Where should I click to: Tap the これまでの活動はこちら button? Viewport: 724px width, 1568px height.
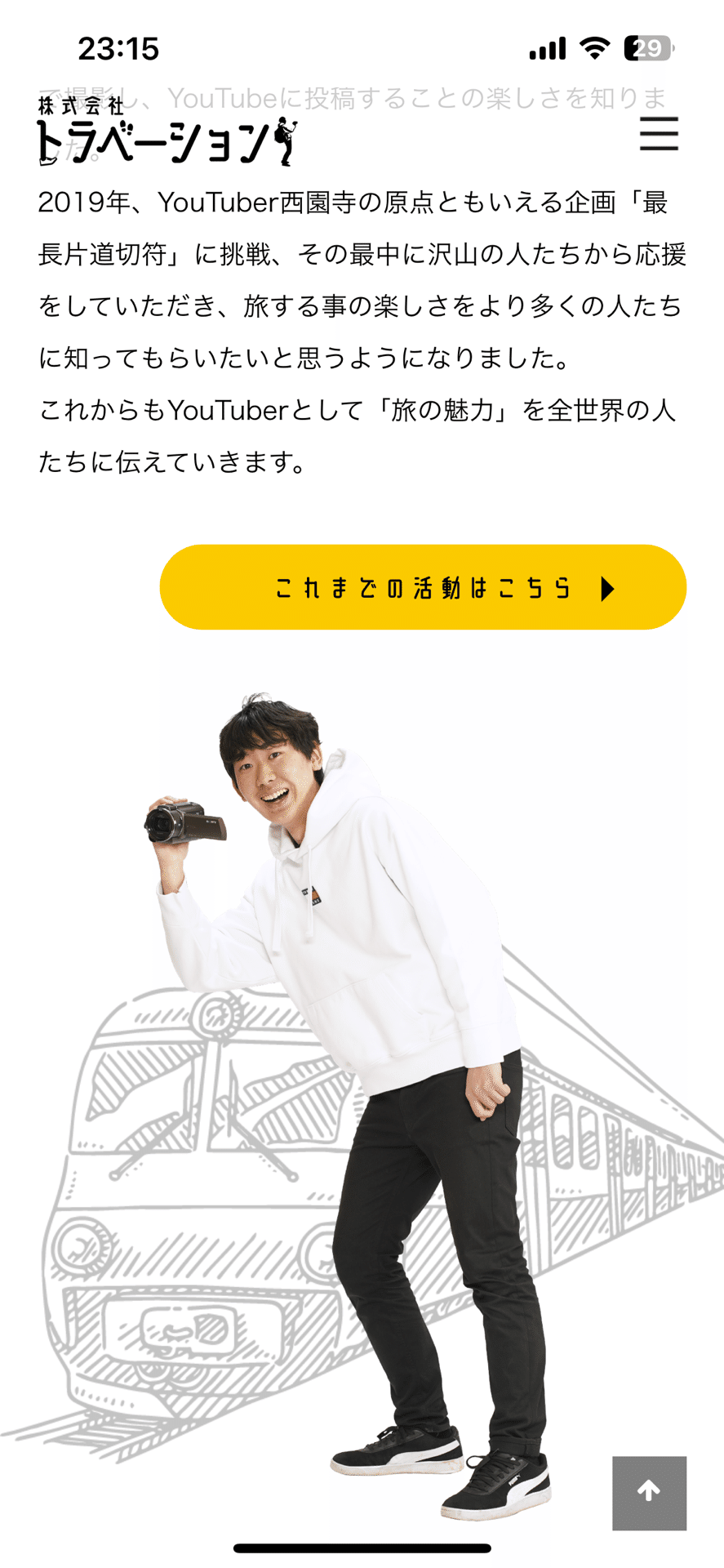pos(423,587)
